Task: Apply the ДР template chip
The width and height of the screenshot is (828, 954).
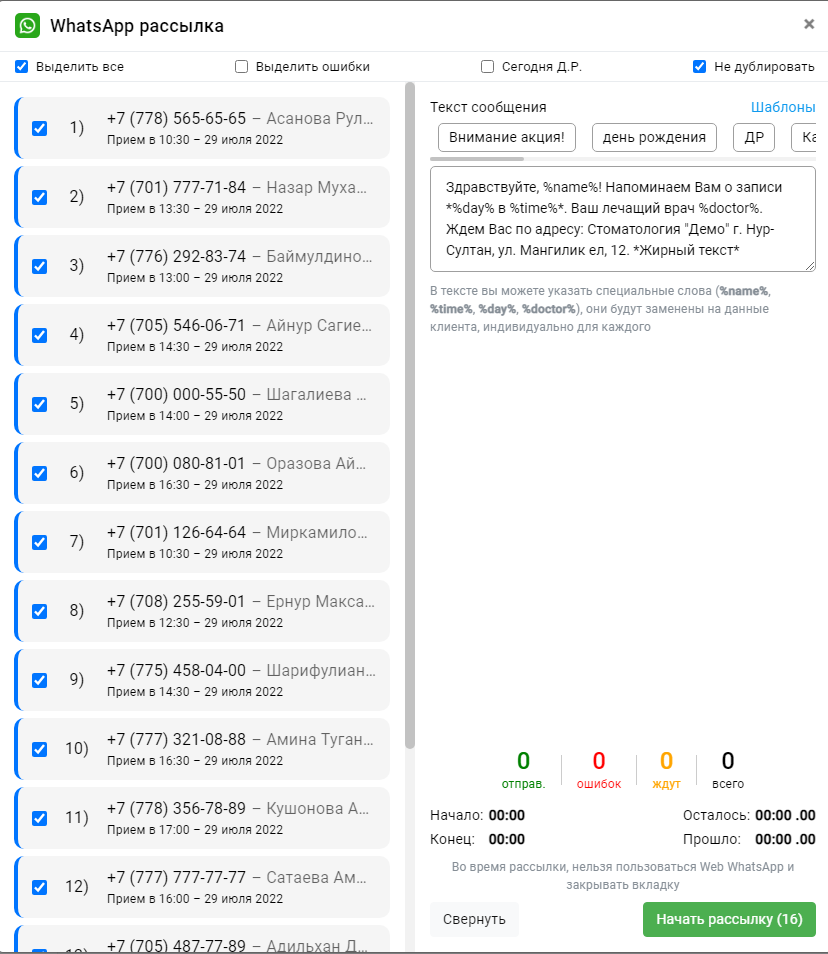Action: (x=754, y=138)
